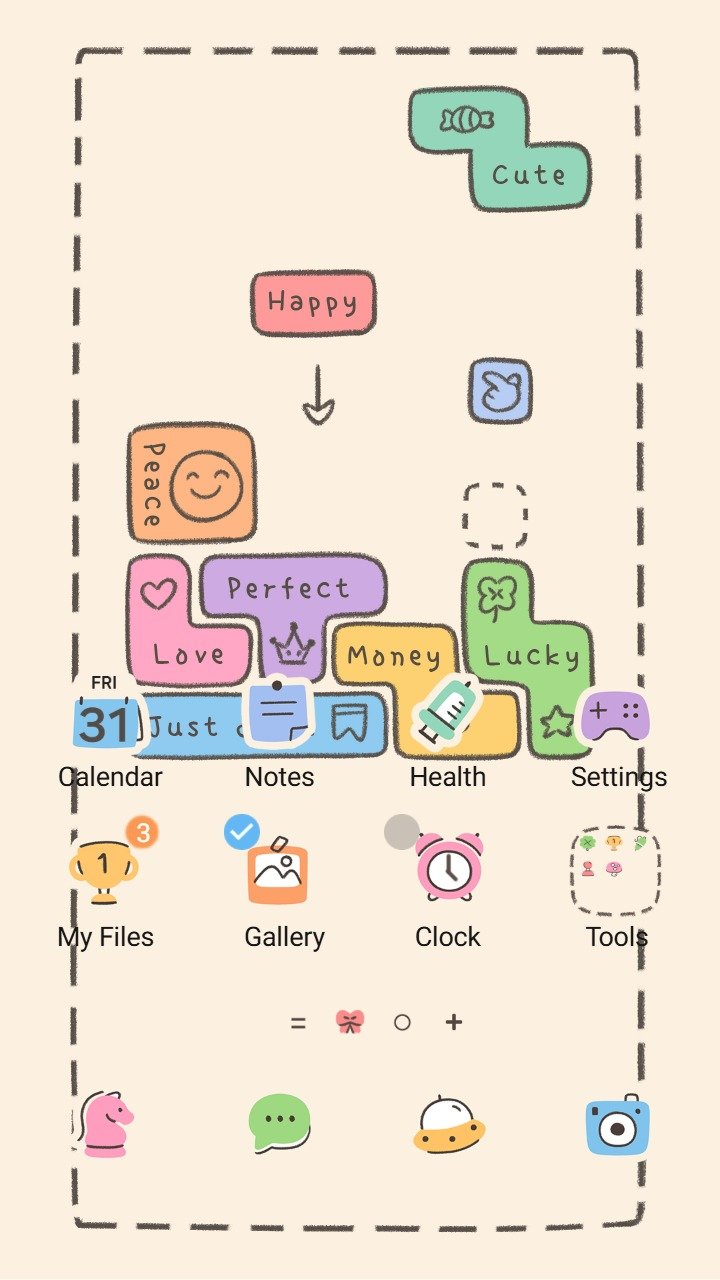
Task: Open the pink chess knight dock app
Action: tap(106, 1123)
